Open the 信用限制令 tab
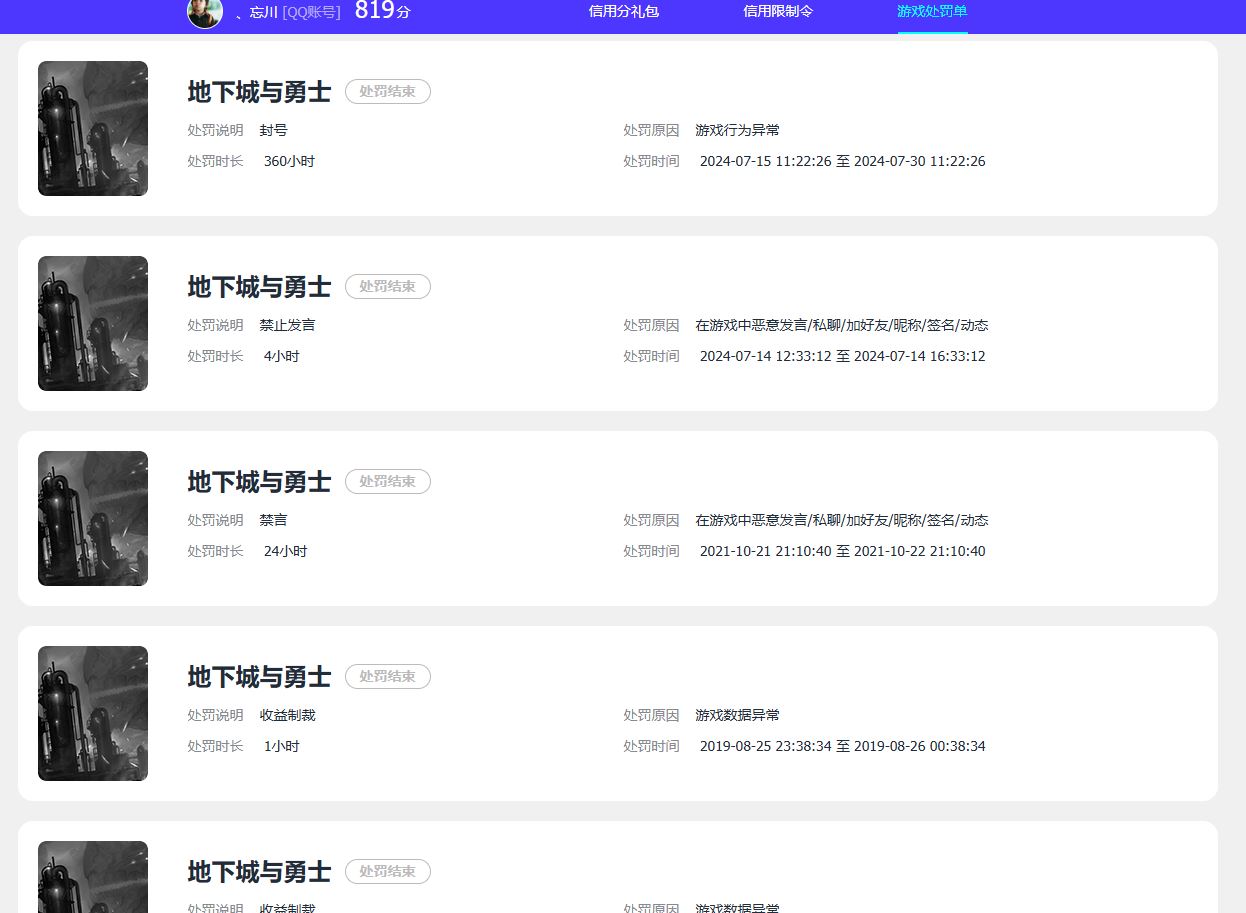This screenshot has width=1246, height=913. 778,12
